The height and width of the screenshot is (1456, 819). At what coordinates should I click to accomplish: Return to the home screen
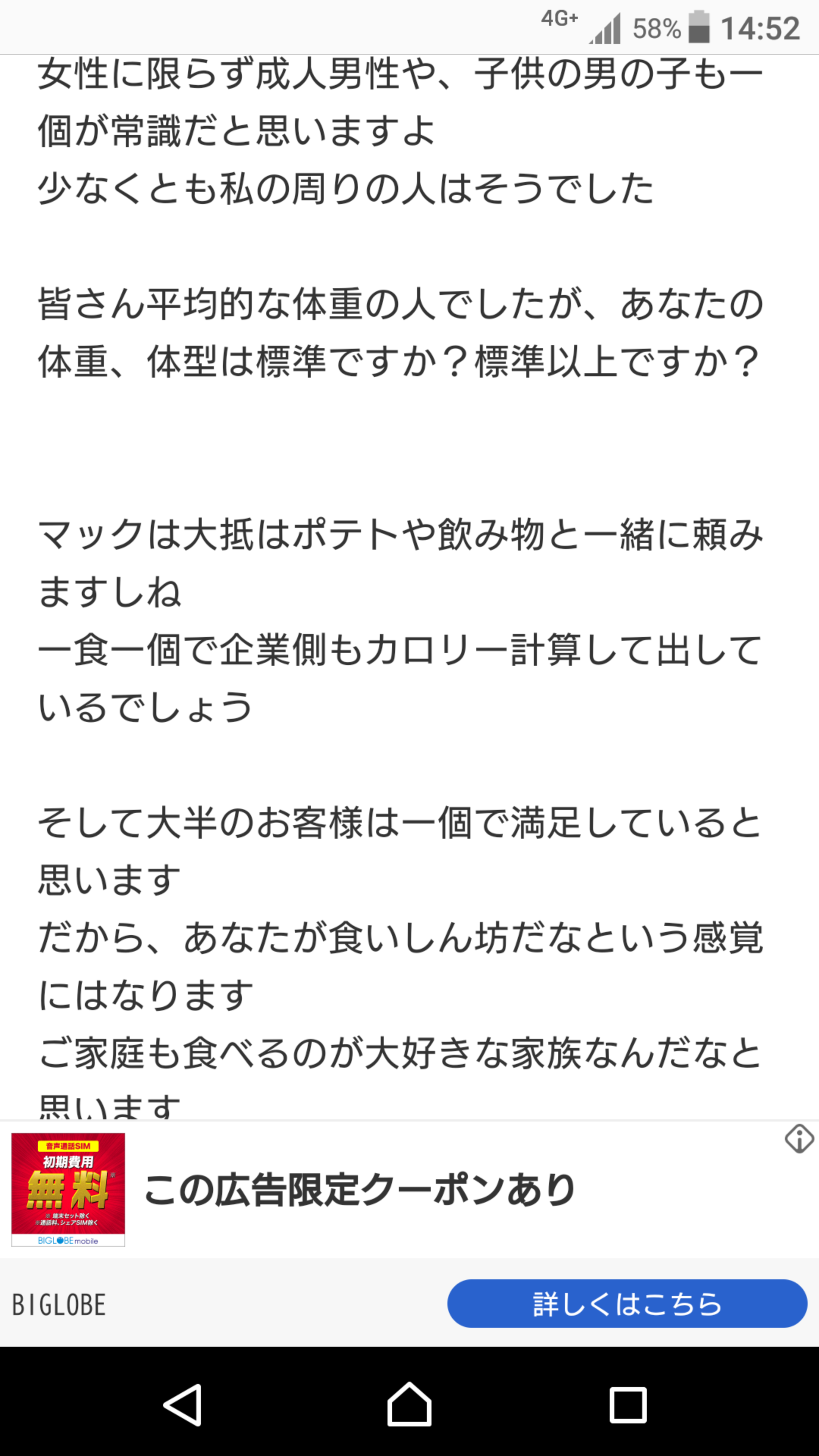coord(409,1404)
